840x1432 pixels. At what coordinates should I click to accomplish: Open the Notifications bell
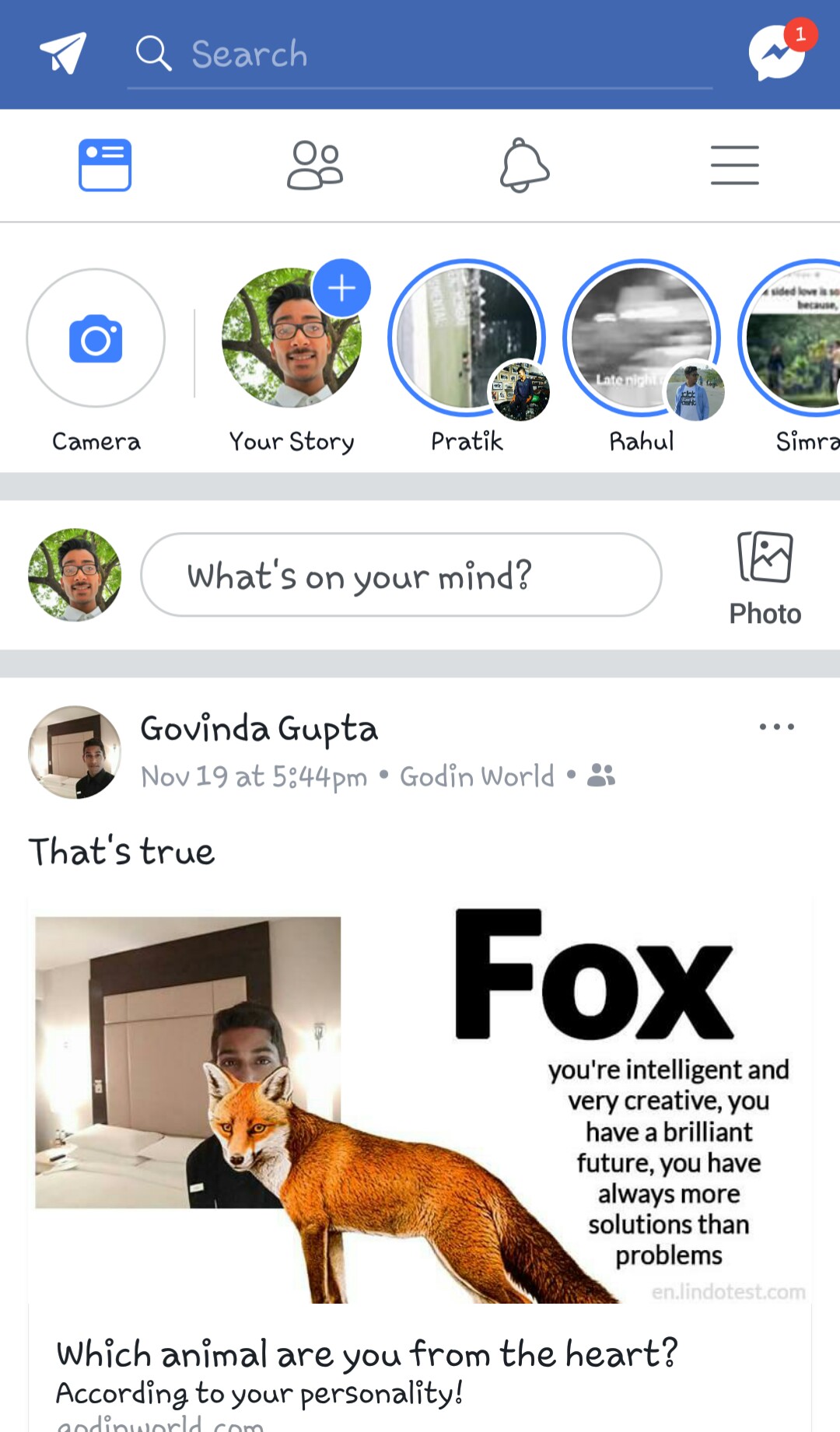[524, 164]
